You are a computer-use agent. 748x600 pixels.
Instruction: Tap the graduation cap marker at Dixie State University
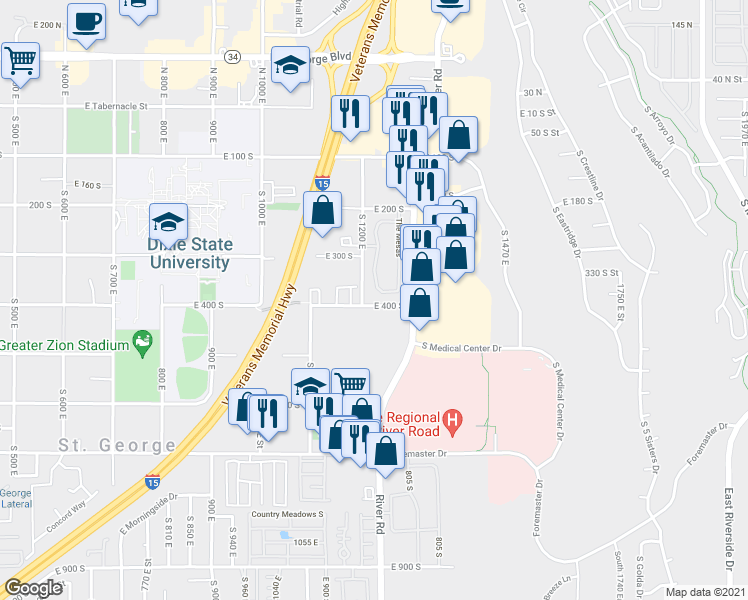click(168, 223)
